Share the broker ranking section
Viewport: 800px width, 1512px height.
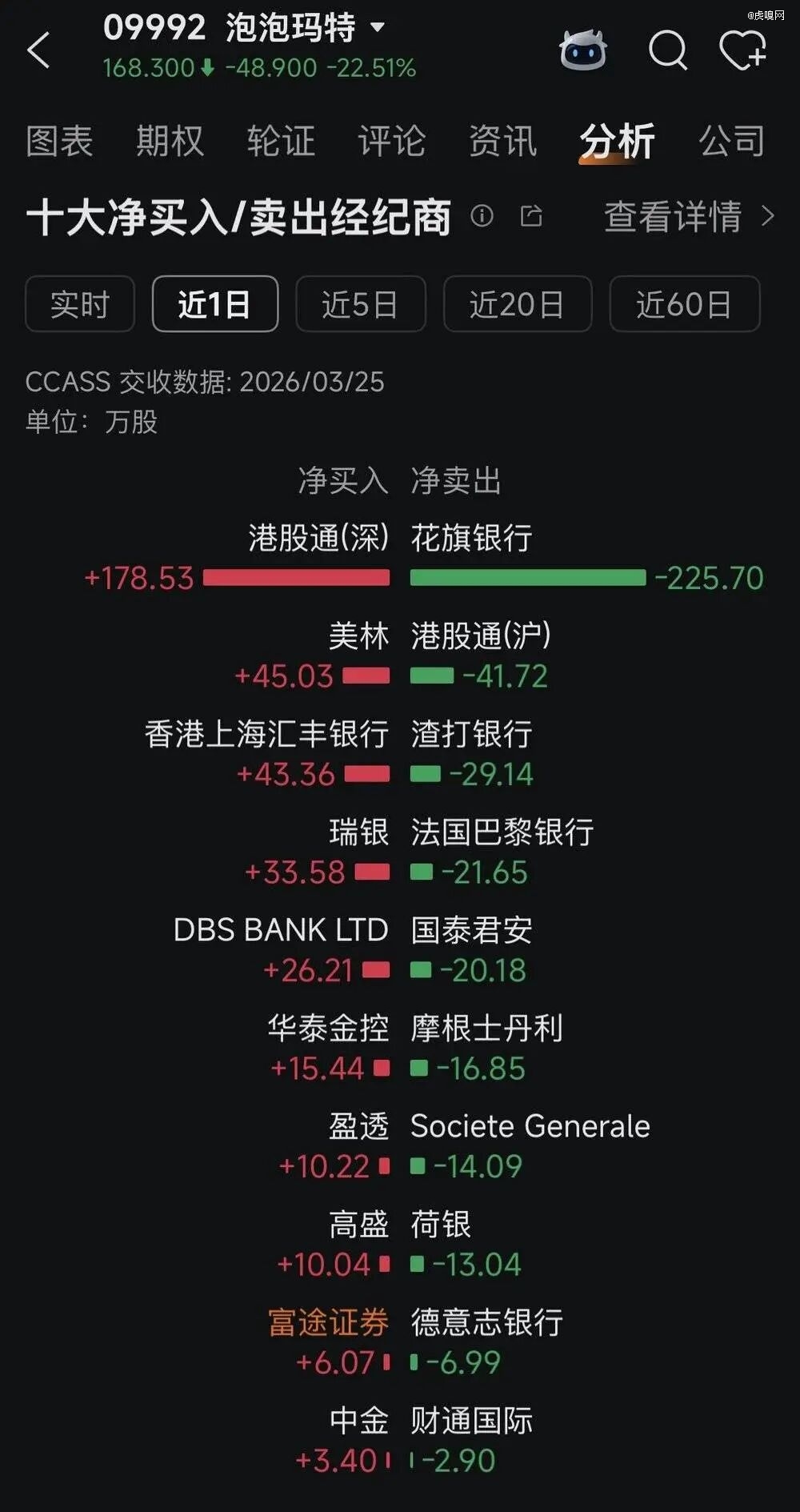click(531, 215)
